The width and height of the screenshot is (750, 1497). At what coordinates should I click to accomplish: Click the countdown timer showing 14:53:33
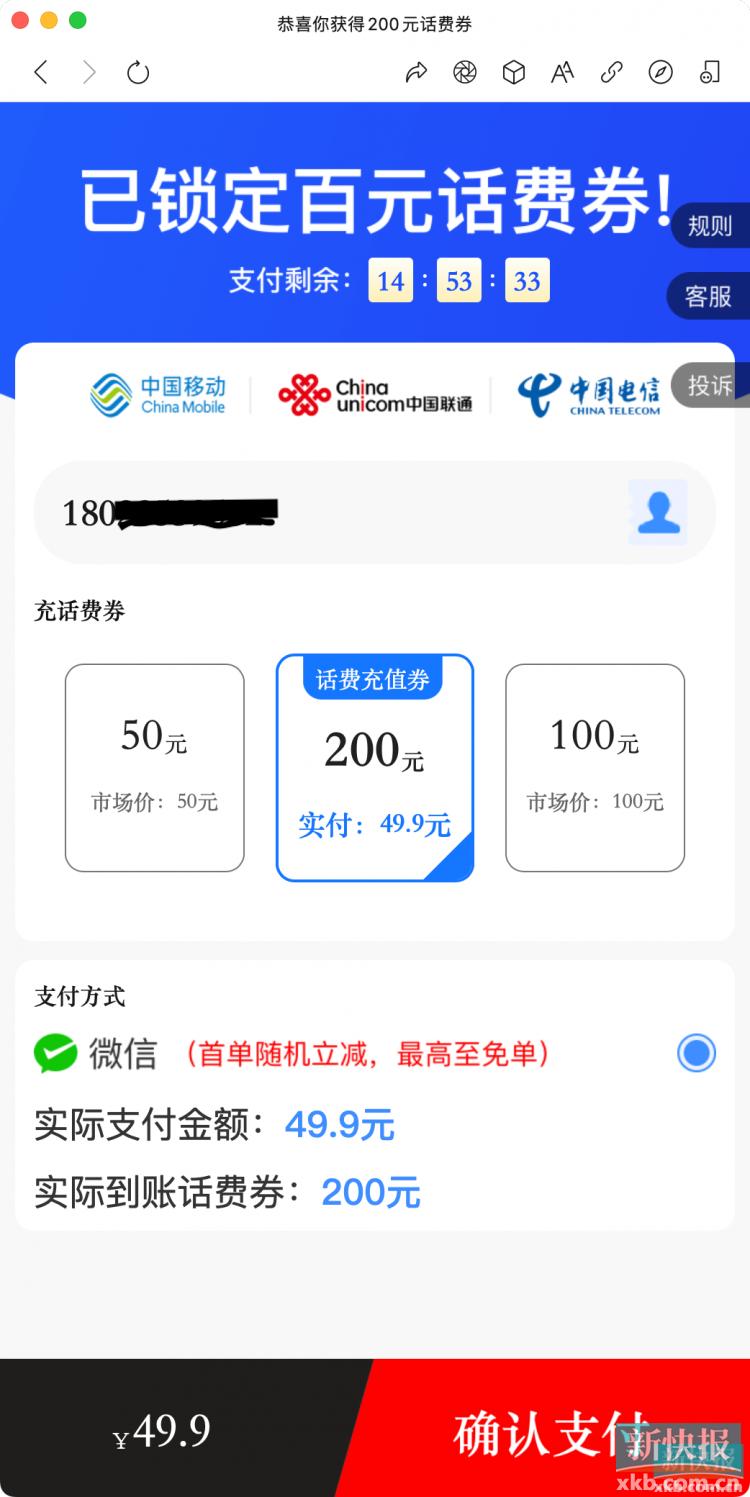pyautogui.click(x=459, y=281)
